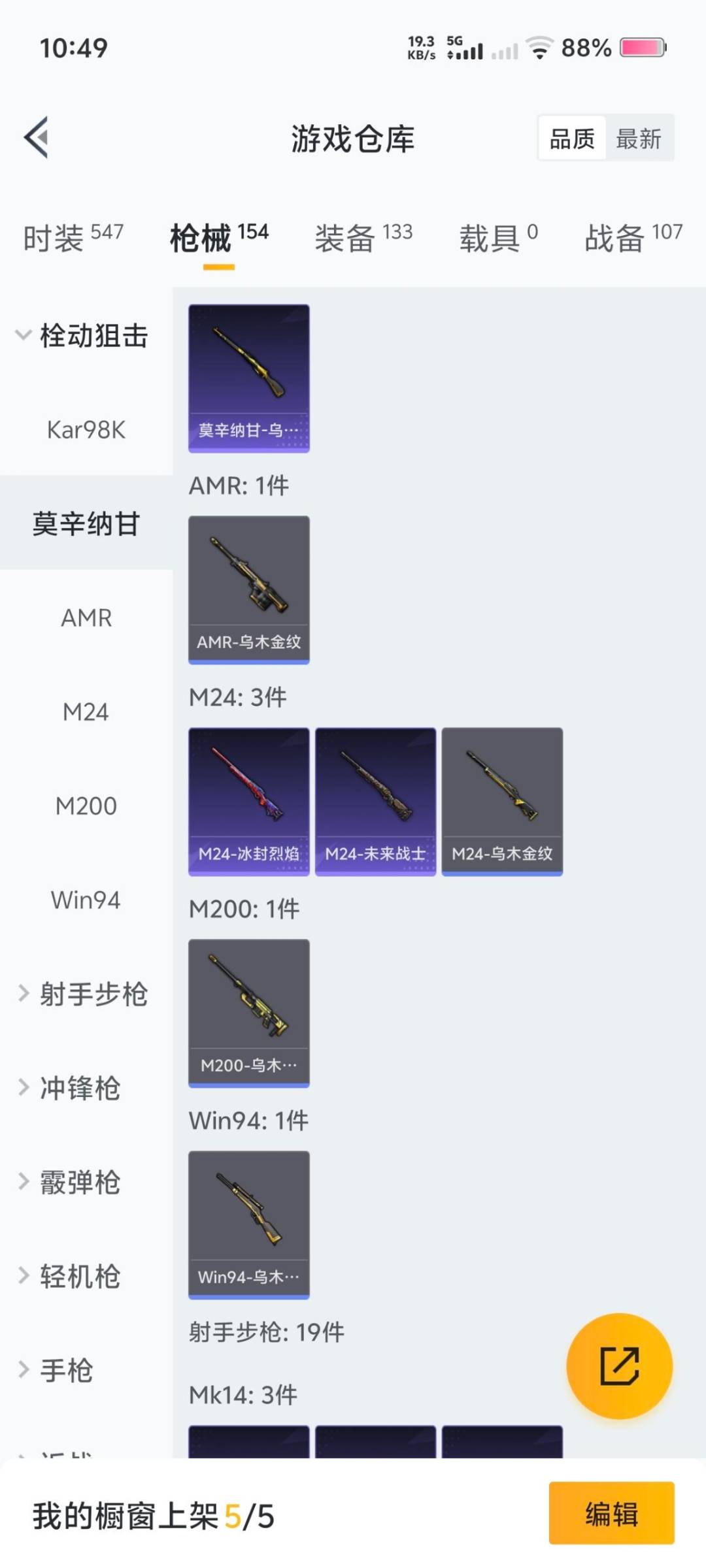706x1568 pixels.
Task: Select the Win94-乌木 weapon skin
Action: [x=248, y=1223]
